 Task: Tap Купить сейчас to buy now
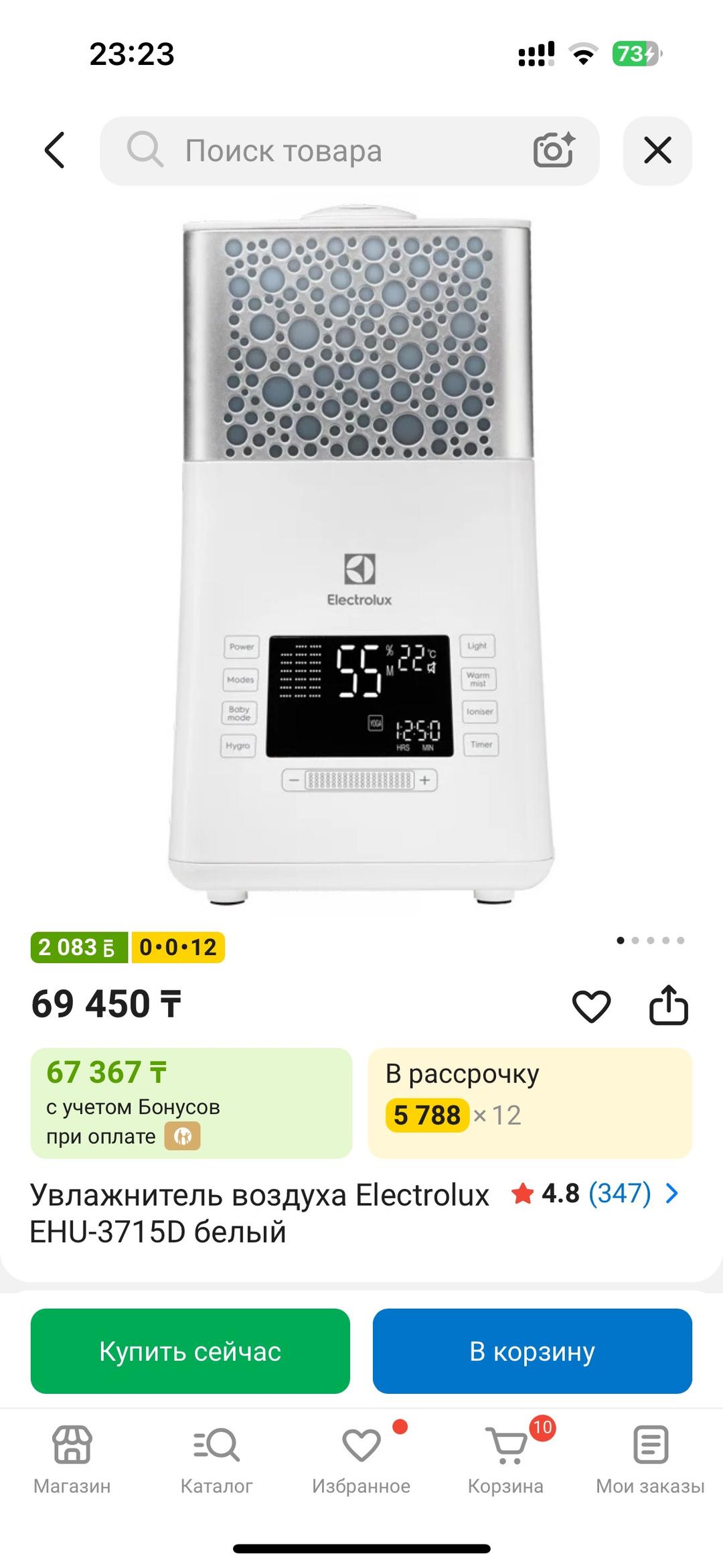click(x=190, y=1351)
